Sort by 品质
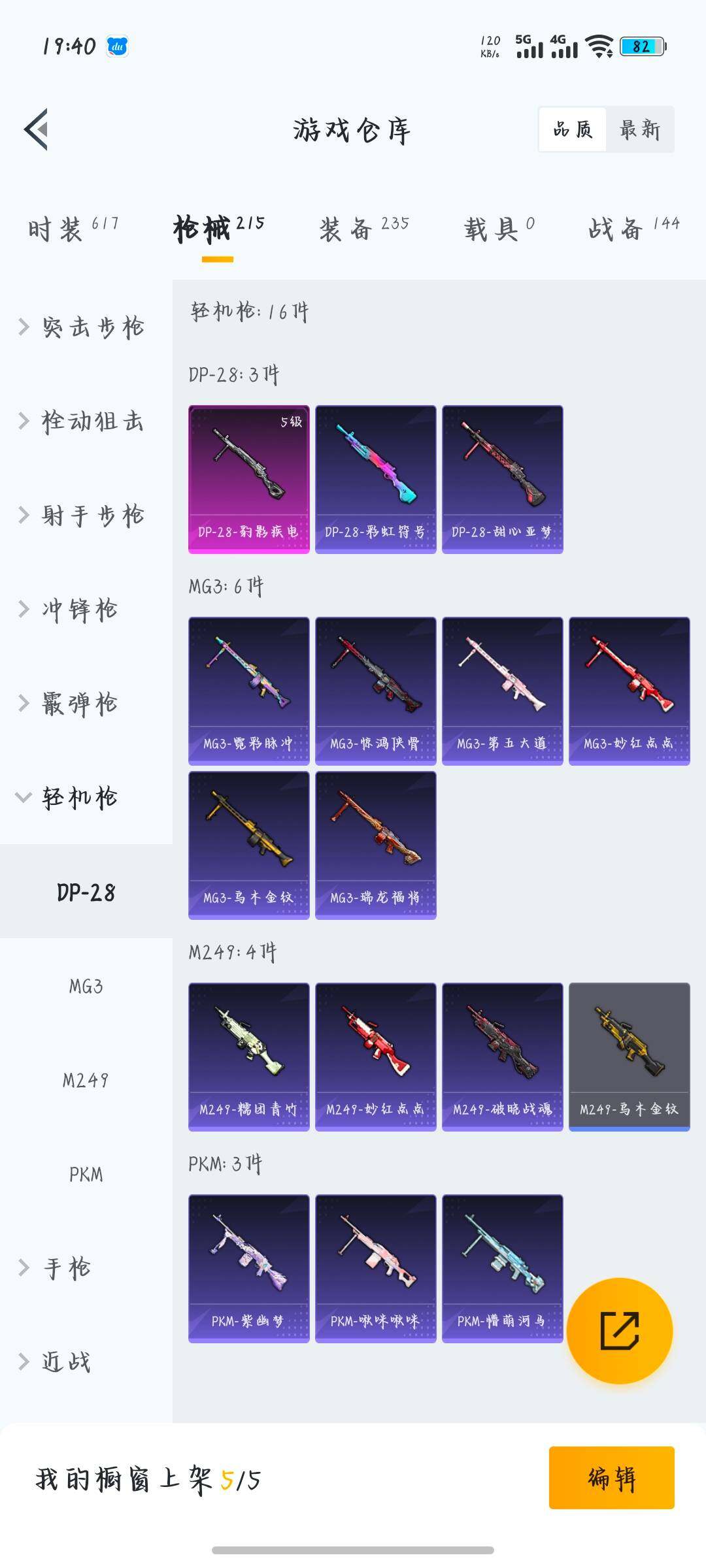Image resolution: width=706 pixels, height=1568 pixels. click(573, 129)
